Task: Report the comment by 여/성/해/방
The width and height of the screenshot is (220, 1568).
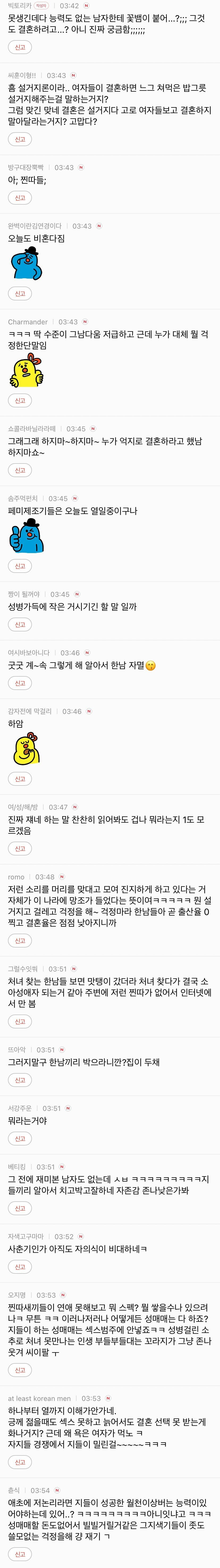Action: [x=20, y=848]
